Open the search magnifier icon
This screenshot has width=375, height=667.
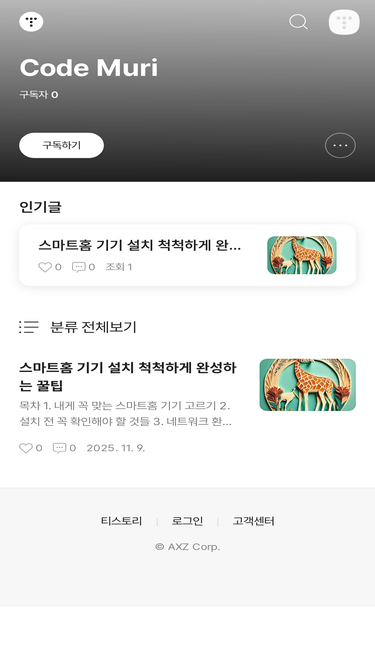[x=298, y=22]
